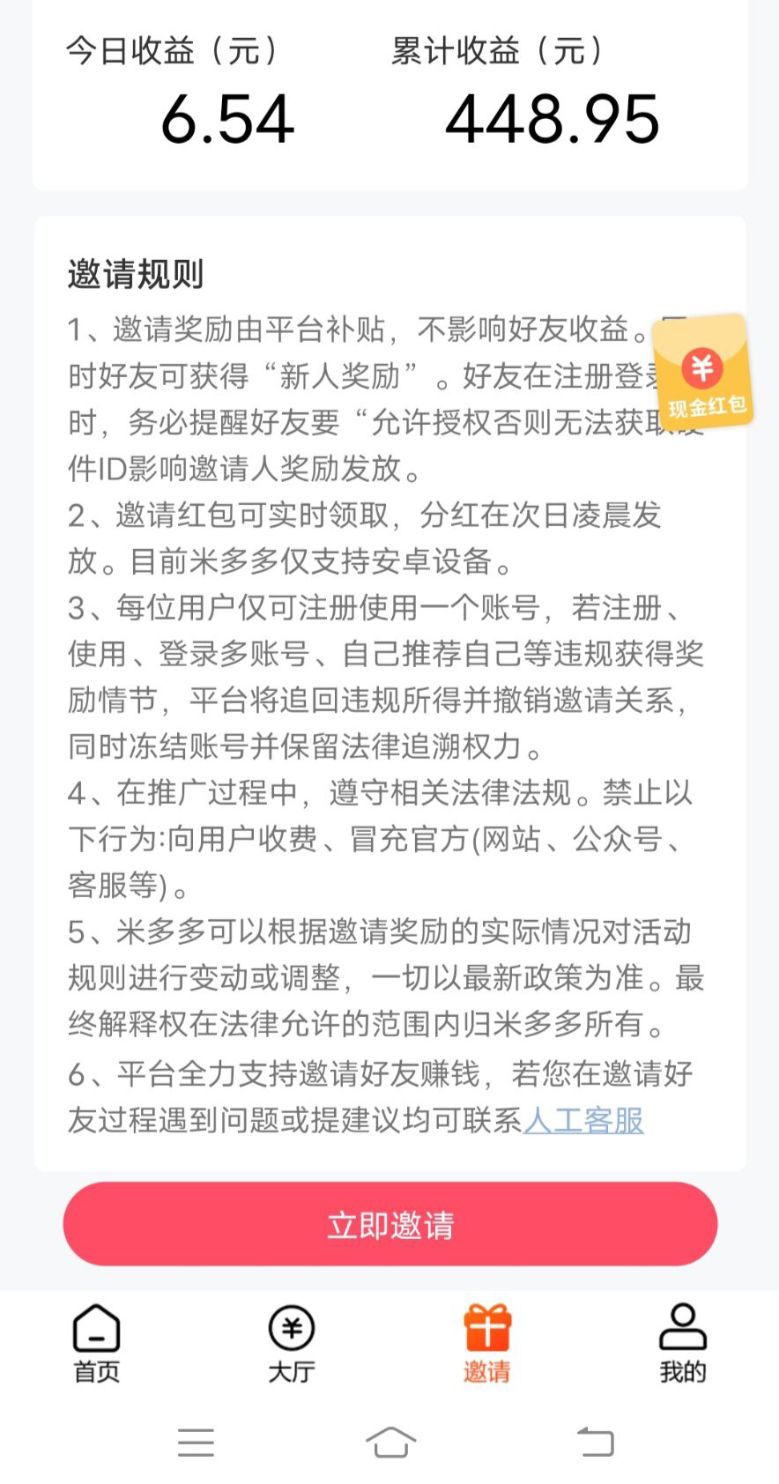Open the floating 现金红包 icon
The image size is (779, 1484).
point(704,374)
